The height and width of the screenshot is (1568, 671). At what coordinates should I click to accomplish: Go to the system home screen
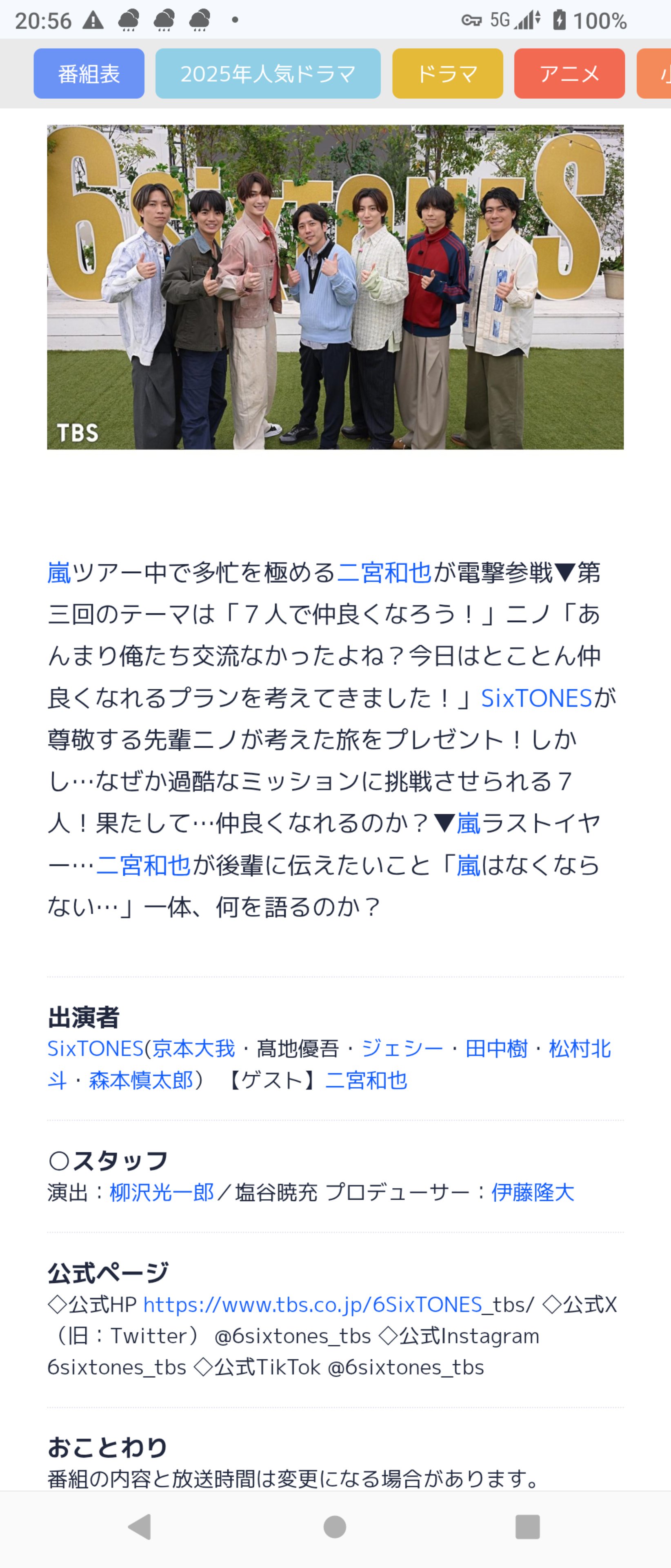point(335,1526)
